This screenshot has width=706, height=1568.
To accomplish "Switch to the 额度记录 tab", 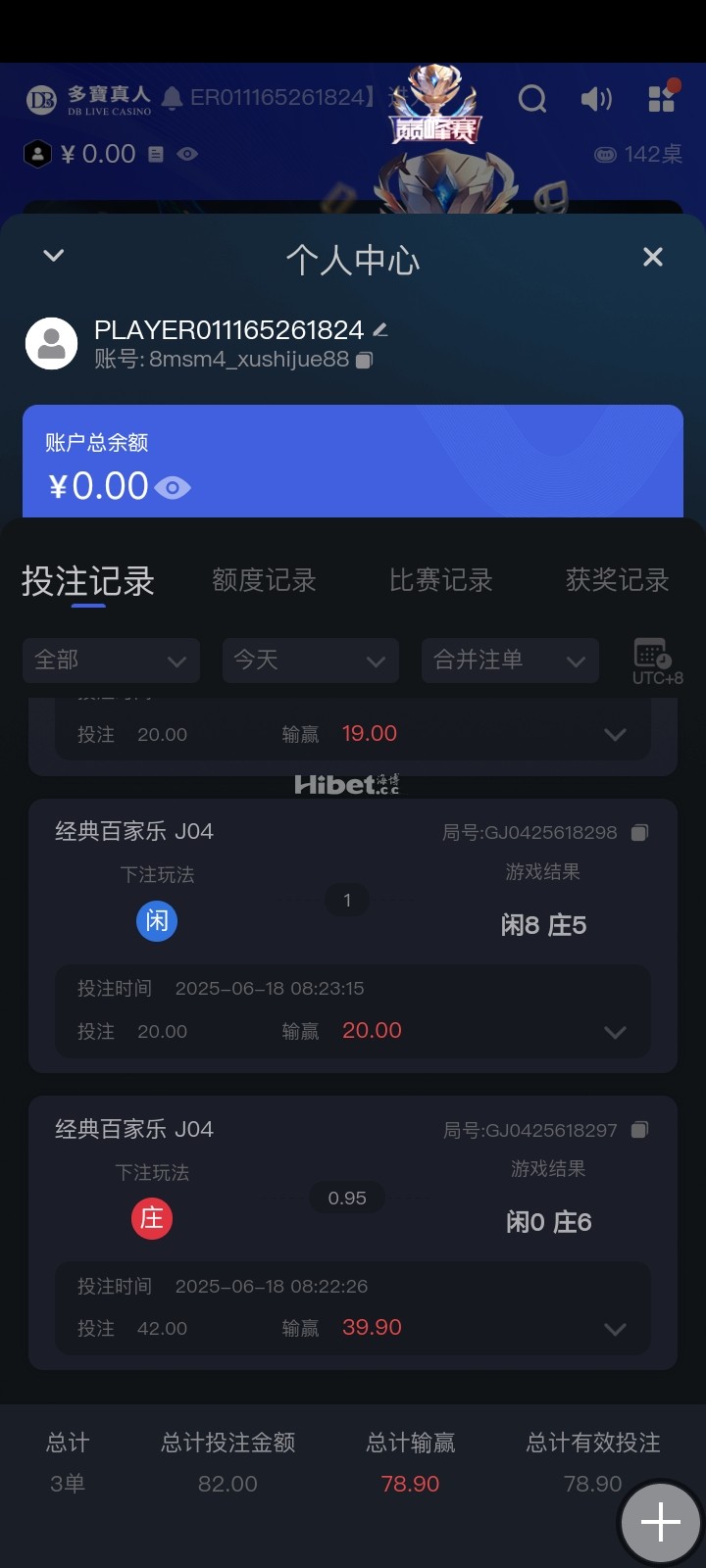I will (262, 580).
